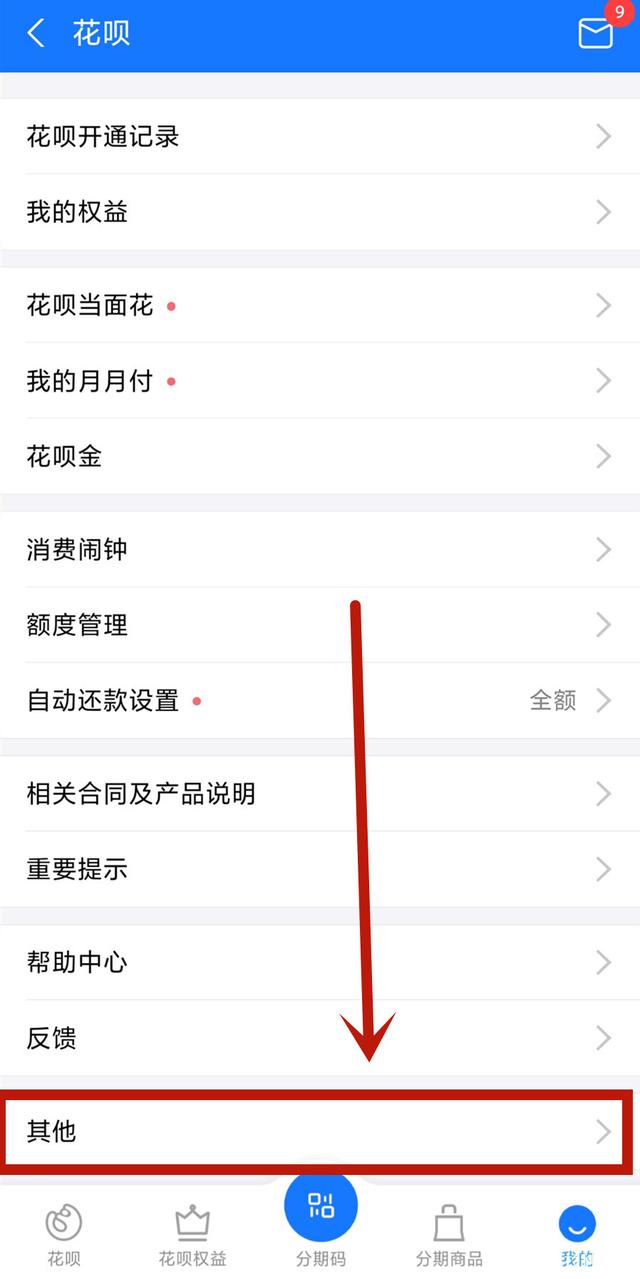Open 自动还款设置
640x1279 pixels.
[320, 700]
